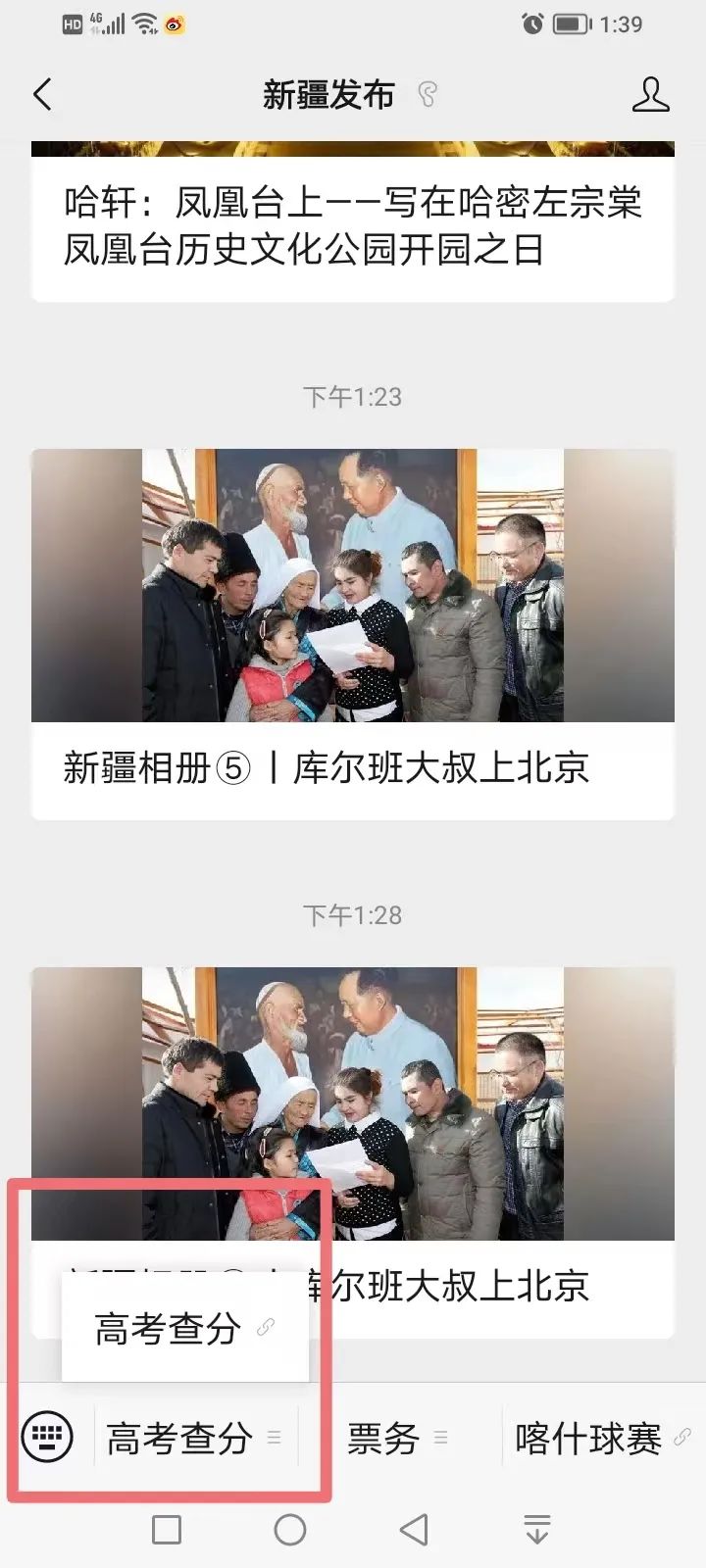Switch to keyboard input mode
The width and height of the screenshot is (706, 1568).
click(47, 1438)
